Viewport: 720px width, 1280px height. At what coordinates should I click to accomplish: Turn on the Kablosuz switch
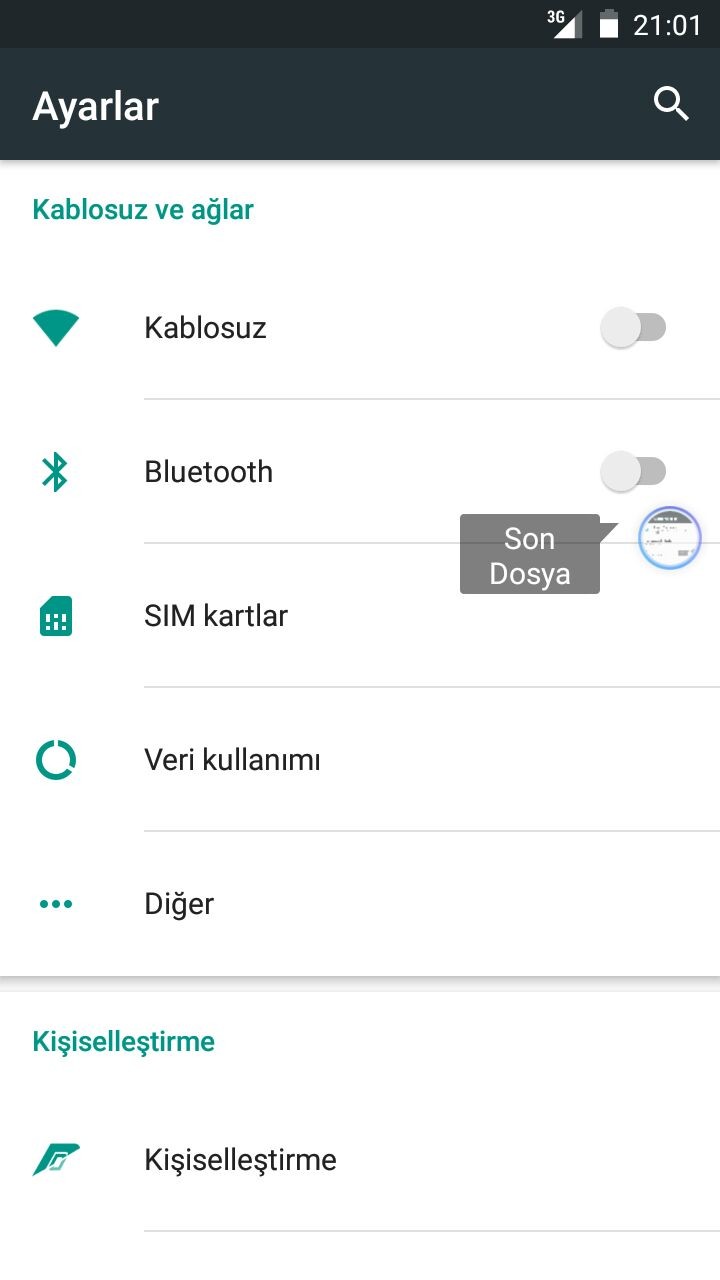coord(633,328)
